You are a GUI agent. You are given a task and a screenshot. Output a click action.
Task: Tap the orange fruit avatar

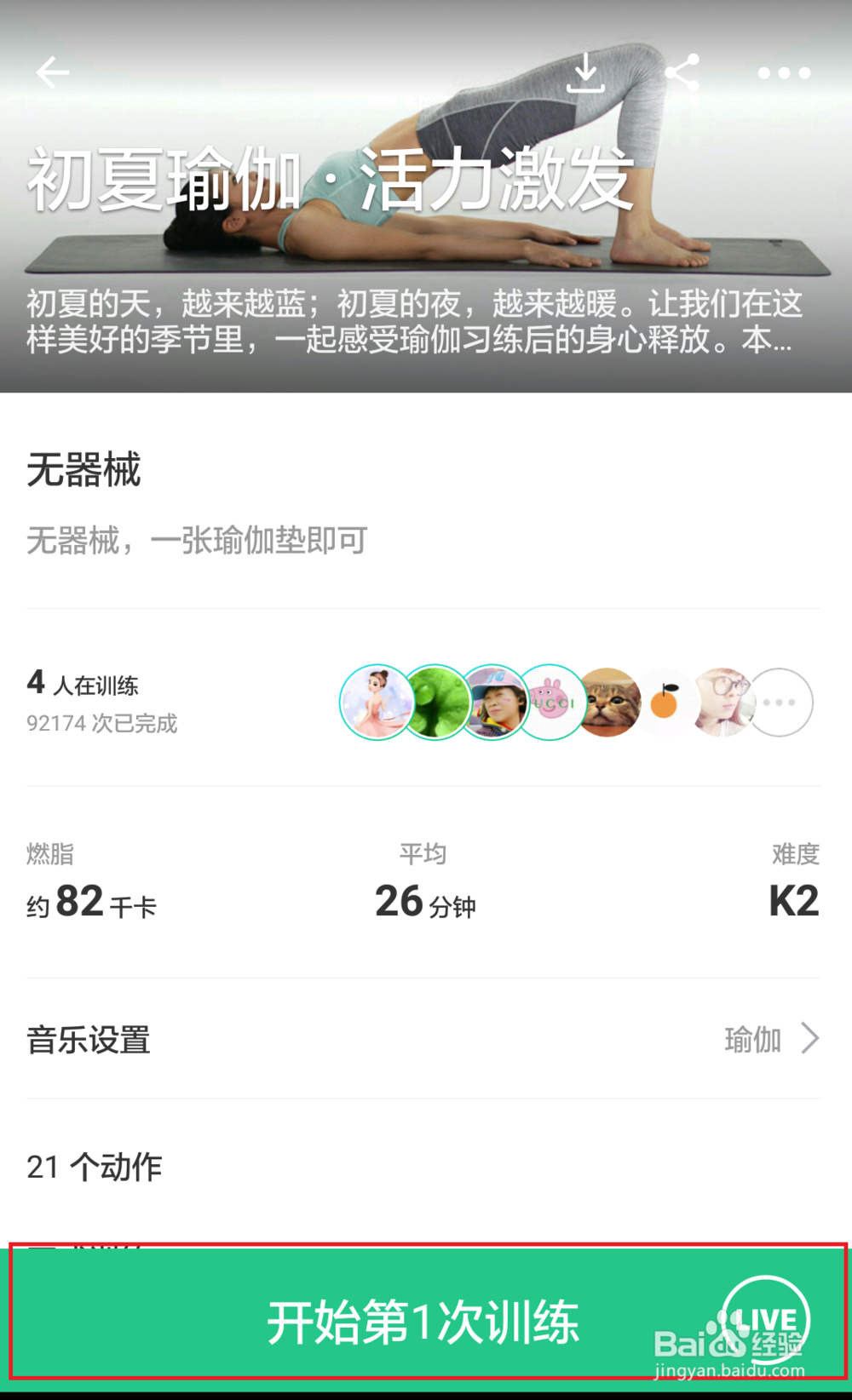pos(665,701)
